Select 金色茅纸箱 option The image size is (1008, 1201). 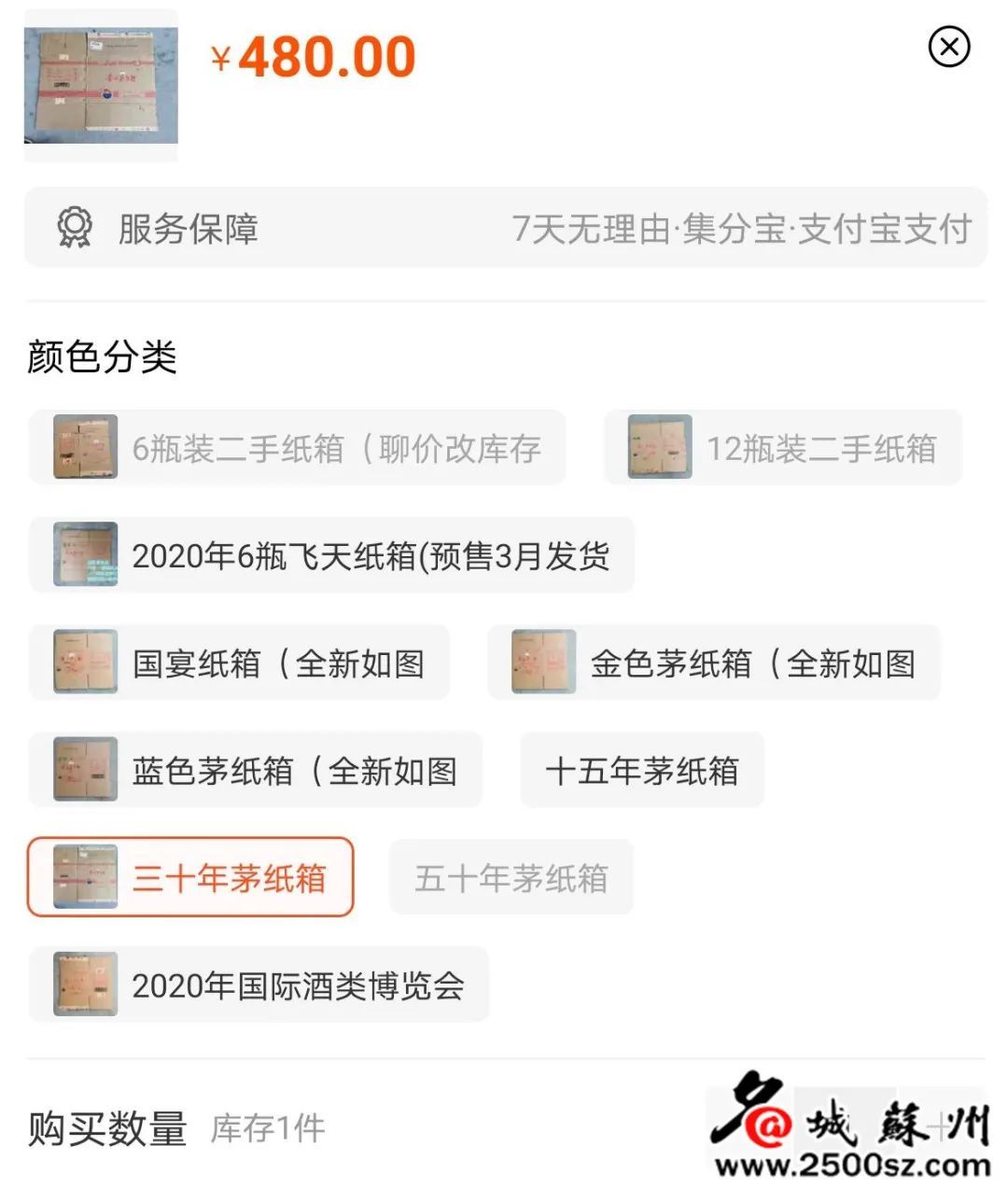714,663
